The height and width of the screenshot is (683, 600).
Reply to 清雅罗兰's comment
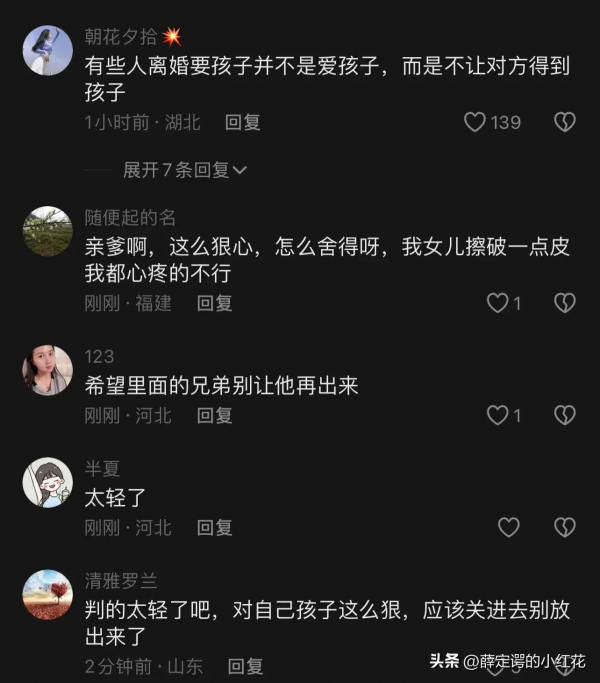coord(245,665)
